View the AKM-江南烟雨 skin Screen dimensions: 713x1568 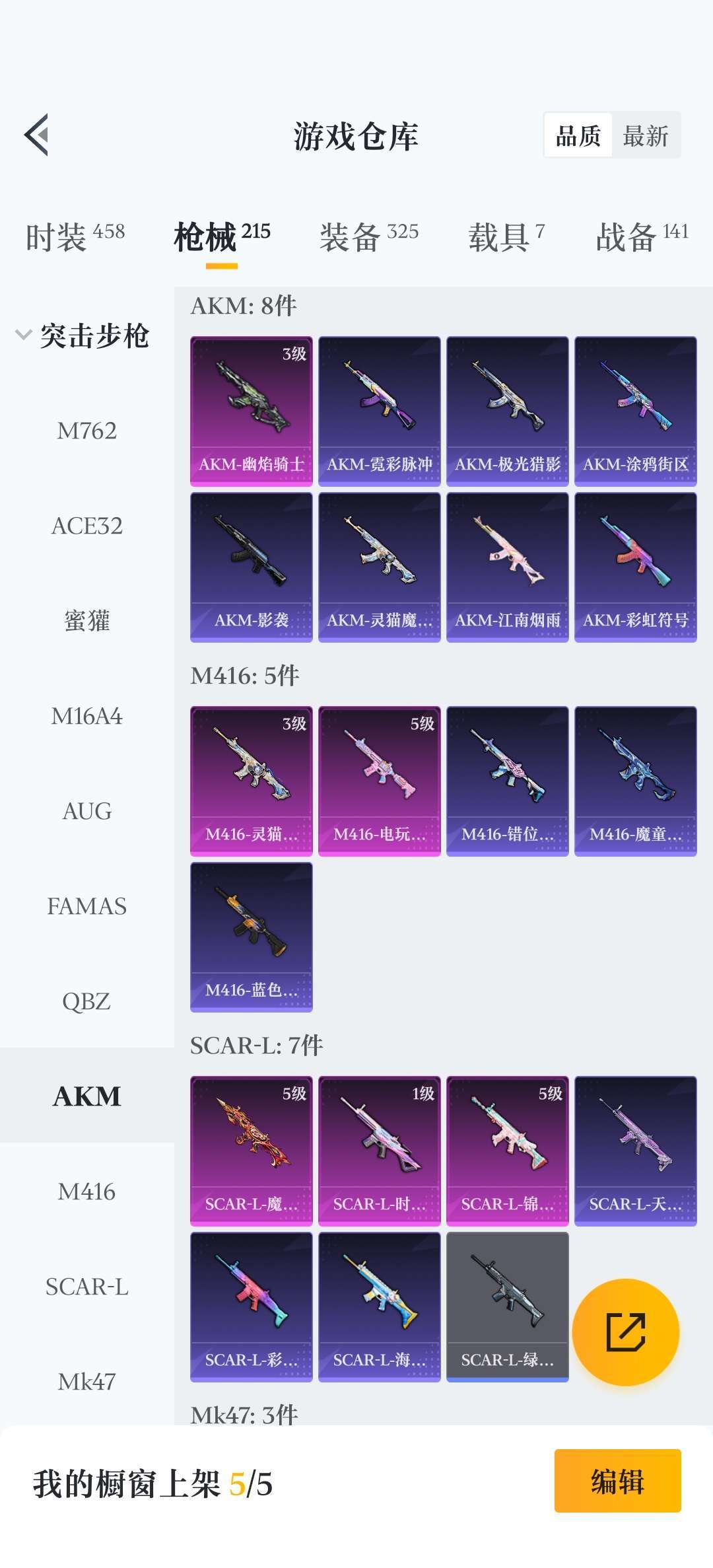508,567
